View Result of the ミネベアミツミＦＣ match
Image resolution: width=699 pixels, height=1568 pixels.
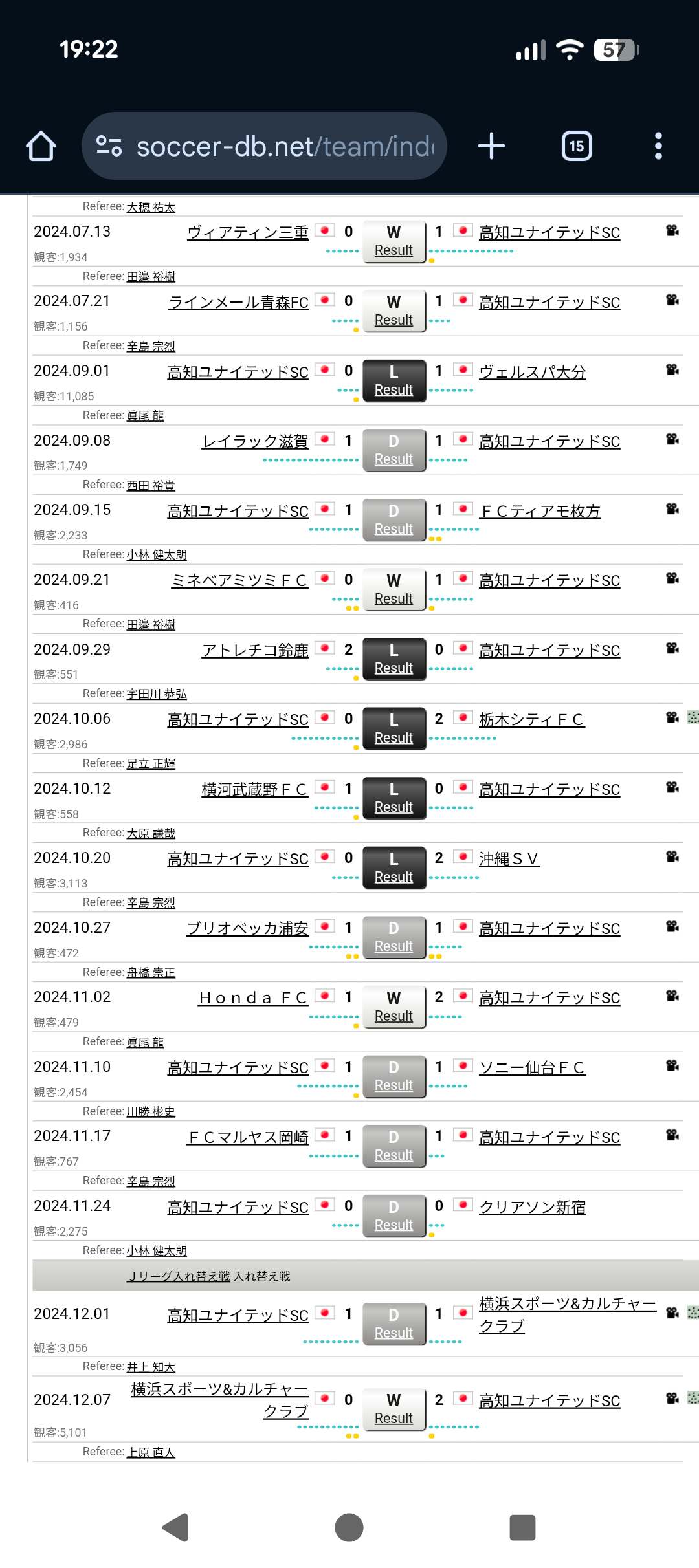point(394,599)
